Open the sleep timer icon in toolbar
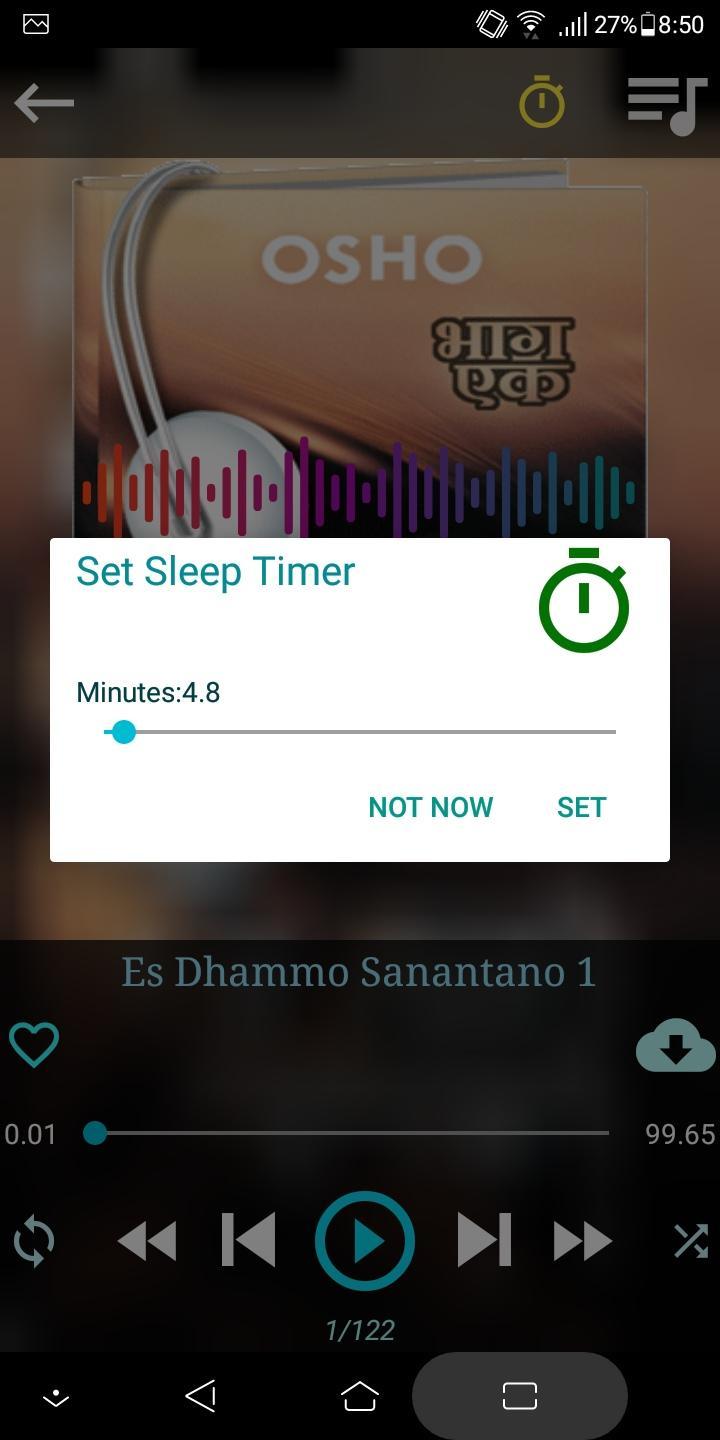This screenshot has height=1440, width=720. pos(542,102)
